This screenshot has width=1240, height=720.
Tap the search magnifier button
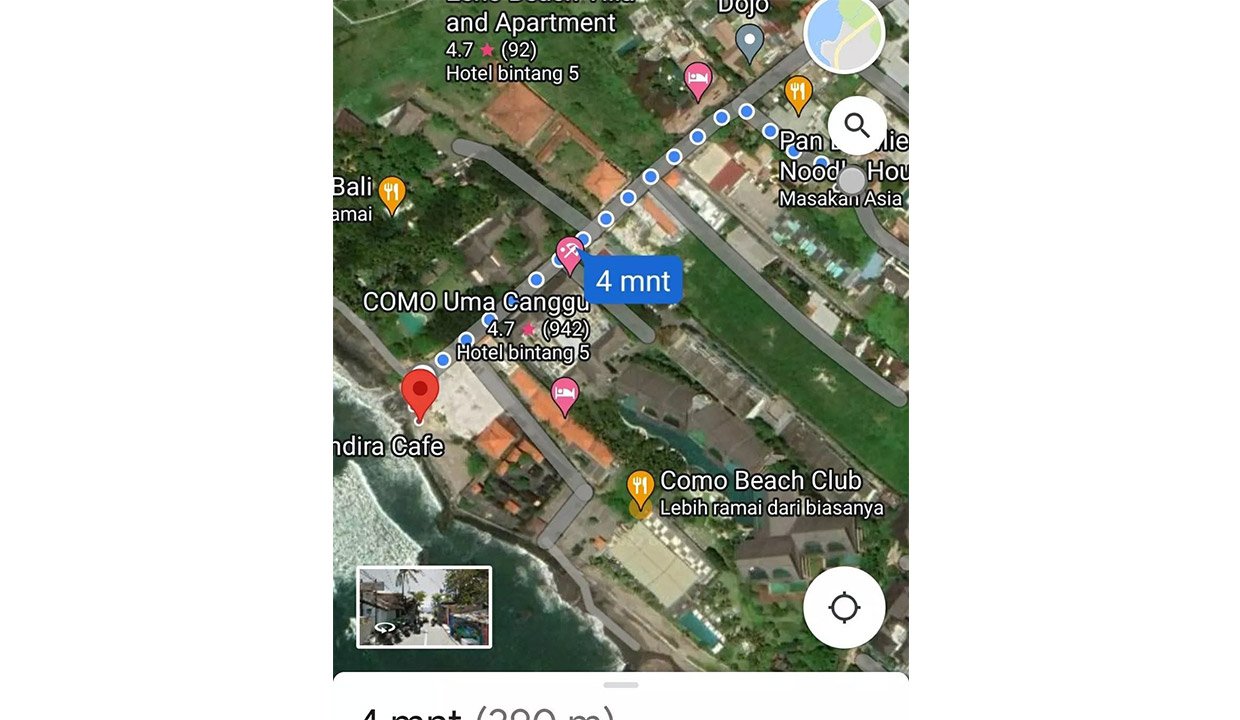(857, 125)
